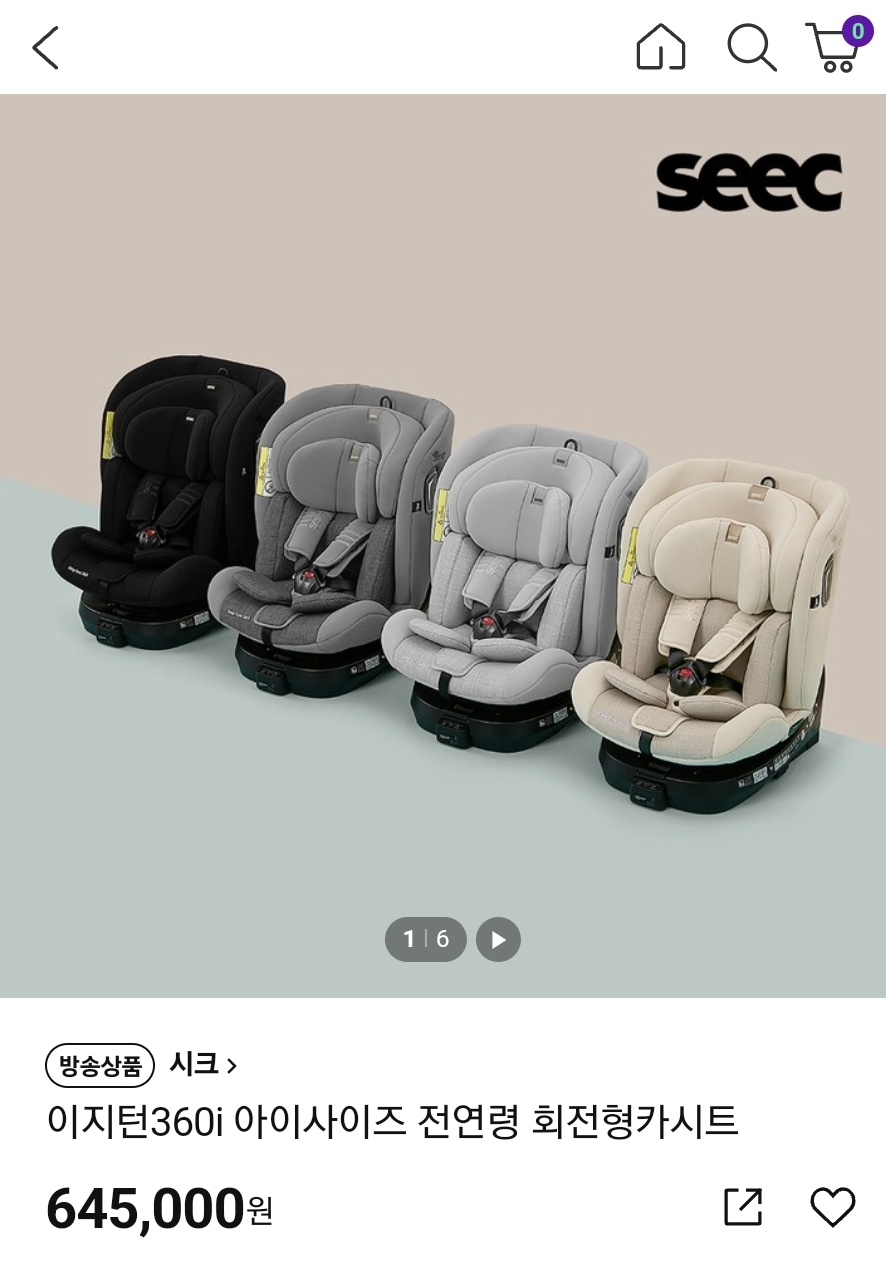Select the 방송상품 label tab
Image resolution: width=886 pixels, height=1263 pixels.
pyautogui.click(x=99, y=1065)
